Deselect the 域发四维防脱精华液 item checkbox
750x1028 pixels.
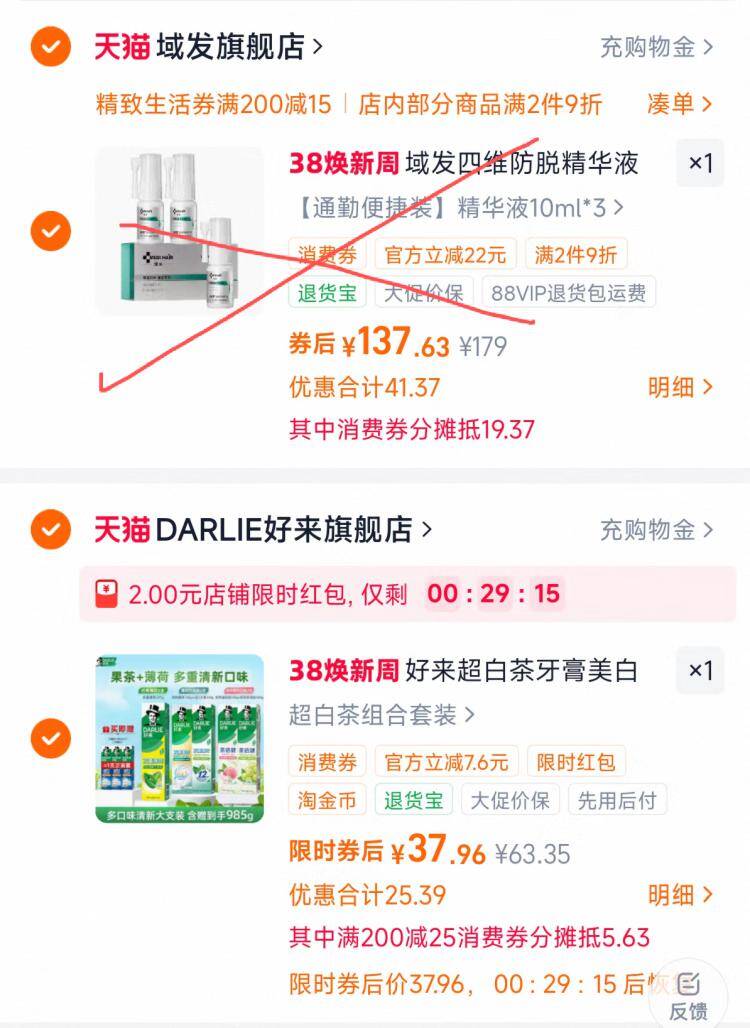point(50,232)
